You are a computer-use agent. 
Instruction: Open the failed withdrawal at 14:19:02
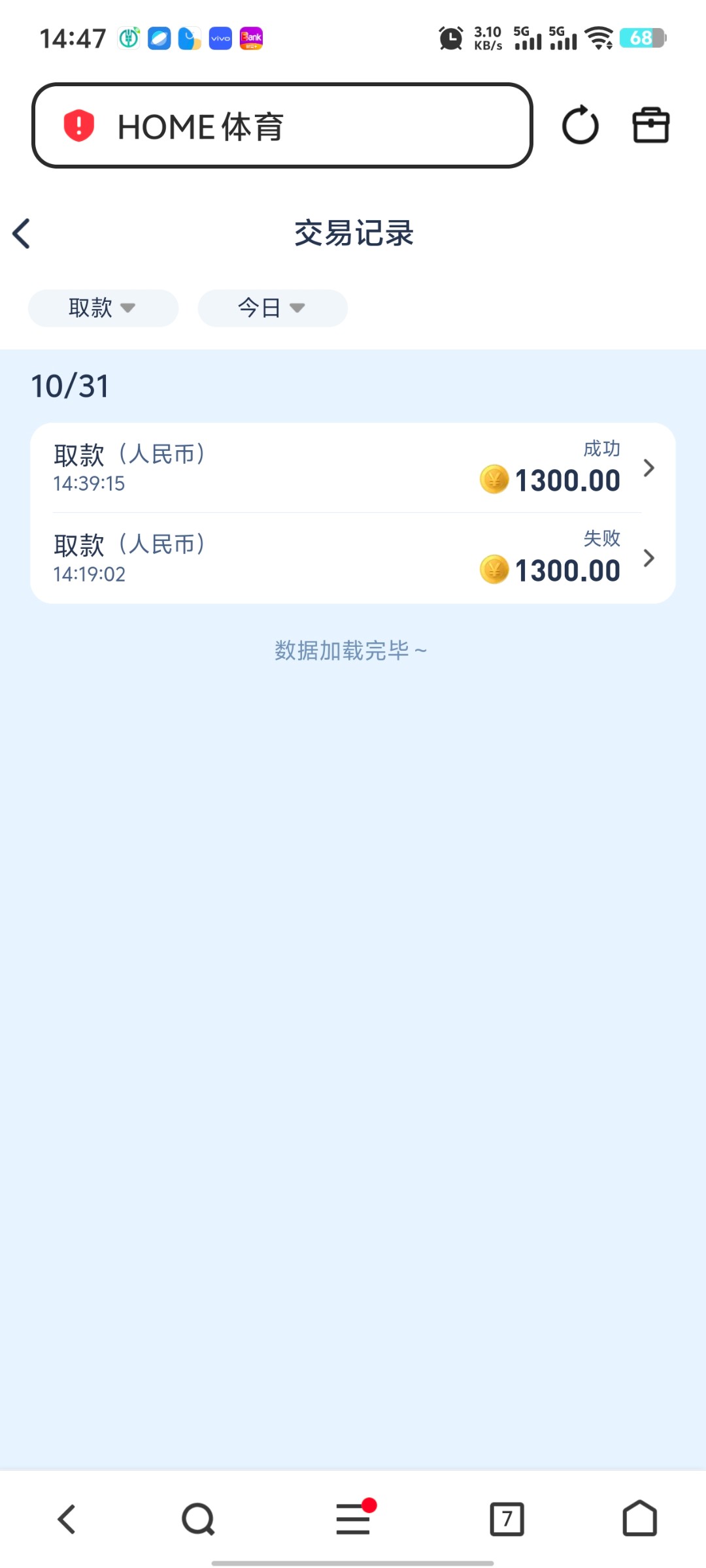click(x=353, y=558)
